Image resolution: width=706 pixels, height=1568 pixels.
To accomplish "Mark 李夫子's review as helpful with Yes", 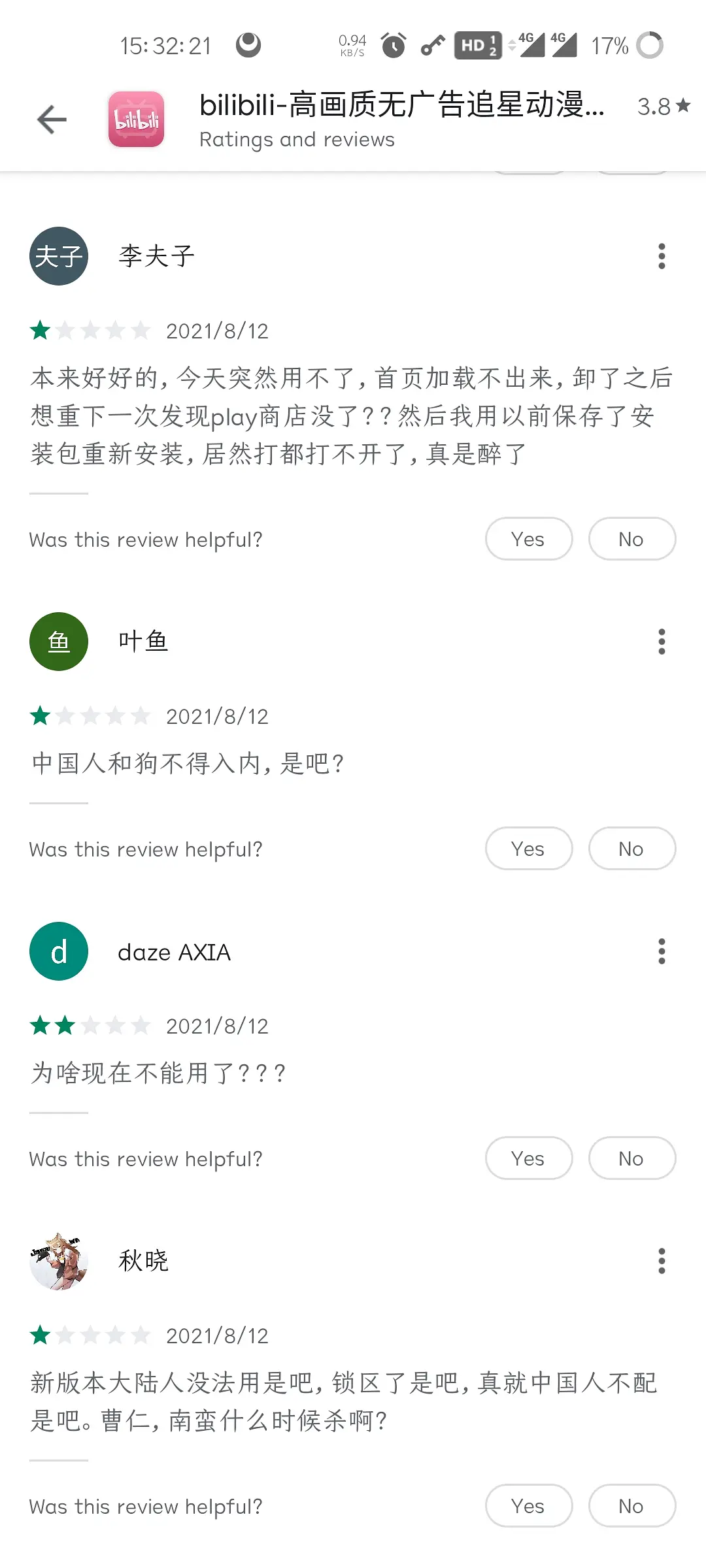I will [528, 539].
